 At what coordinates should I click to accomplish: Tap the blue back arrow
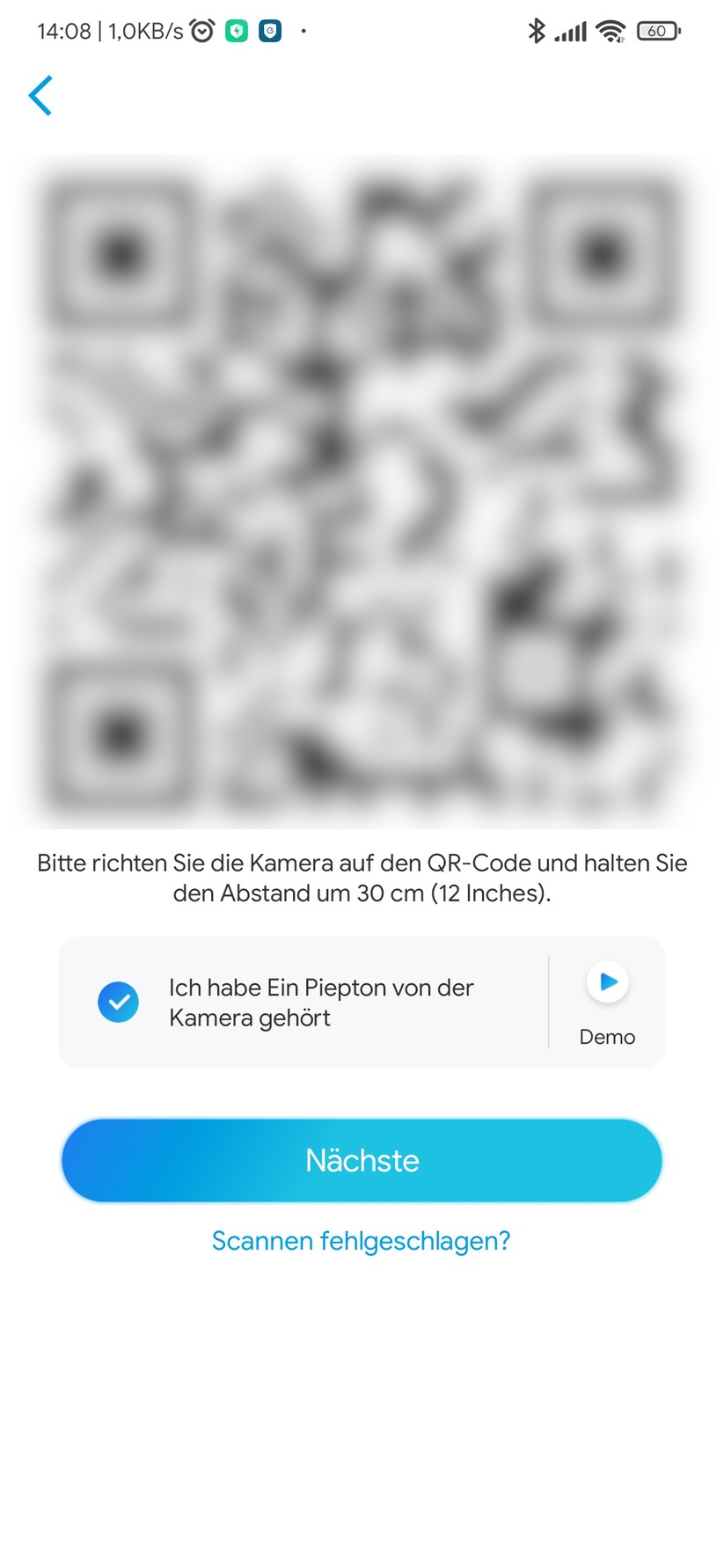click(40, 96)
